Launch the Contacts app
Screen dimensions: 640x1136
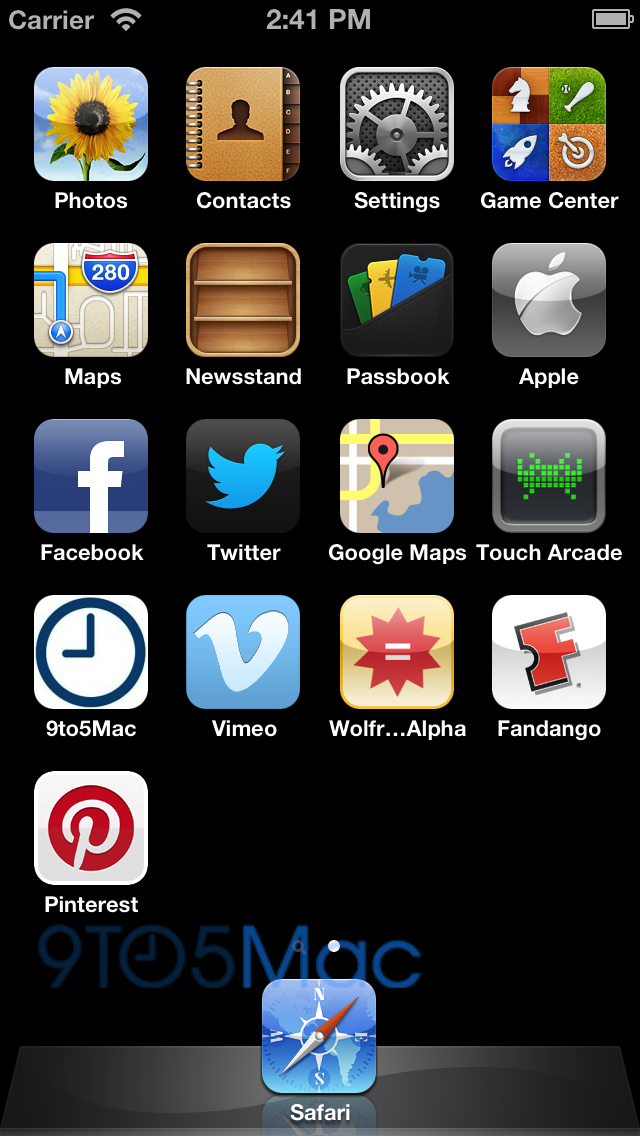[243, 124]
